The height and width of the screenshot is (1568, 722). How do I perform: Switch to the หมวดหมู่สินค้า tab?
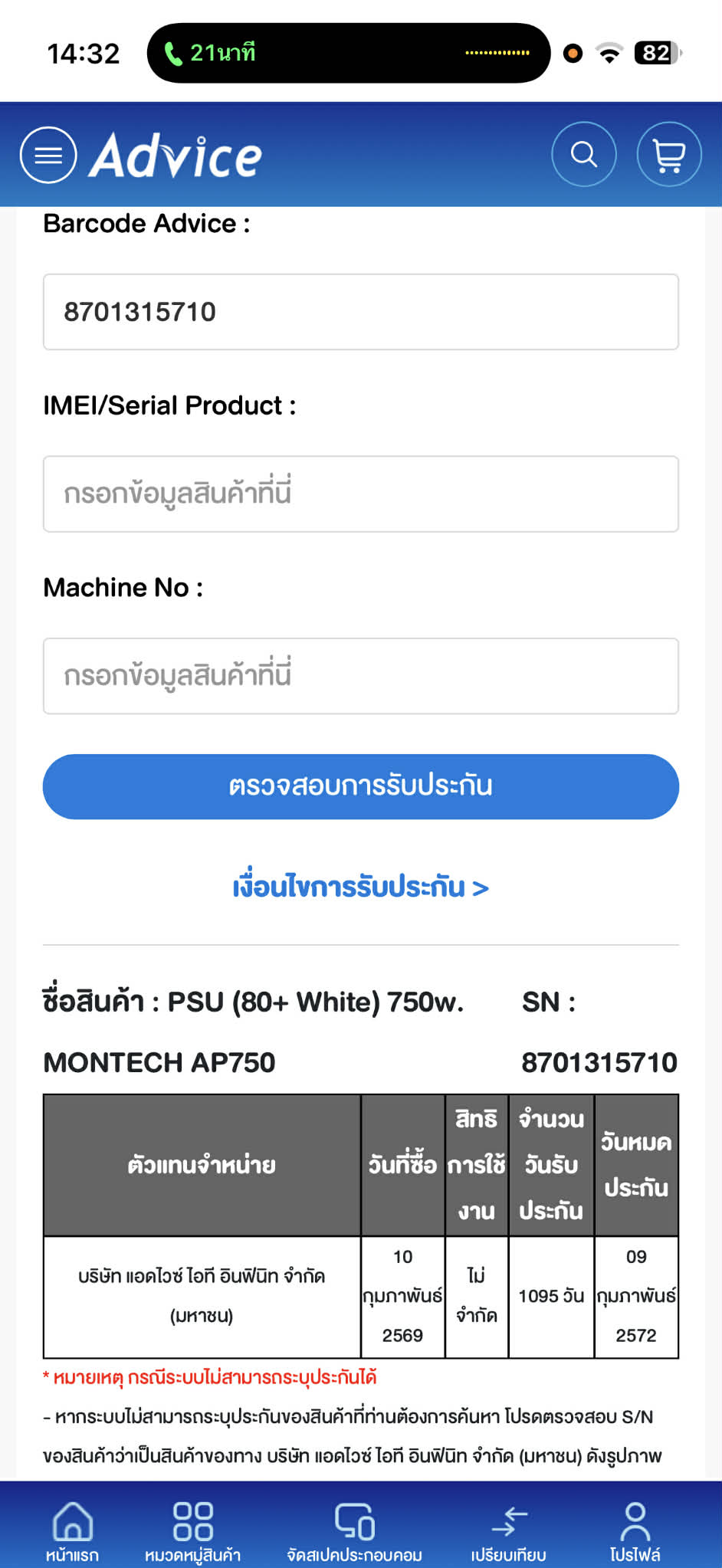pyautogui.click(x=192, y=1530)
